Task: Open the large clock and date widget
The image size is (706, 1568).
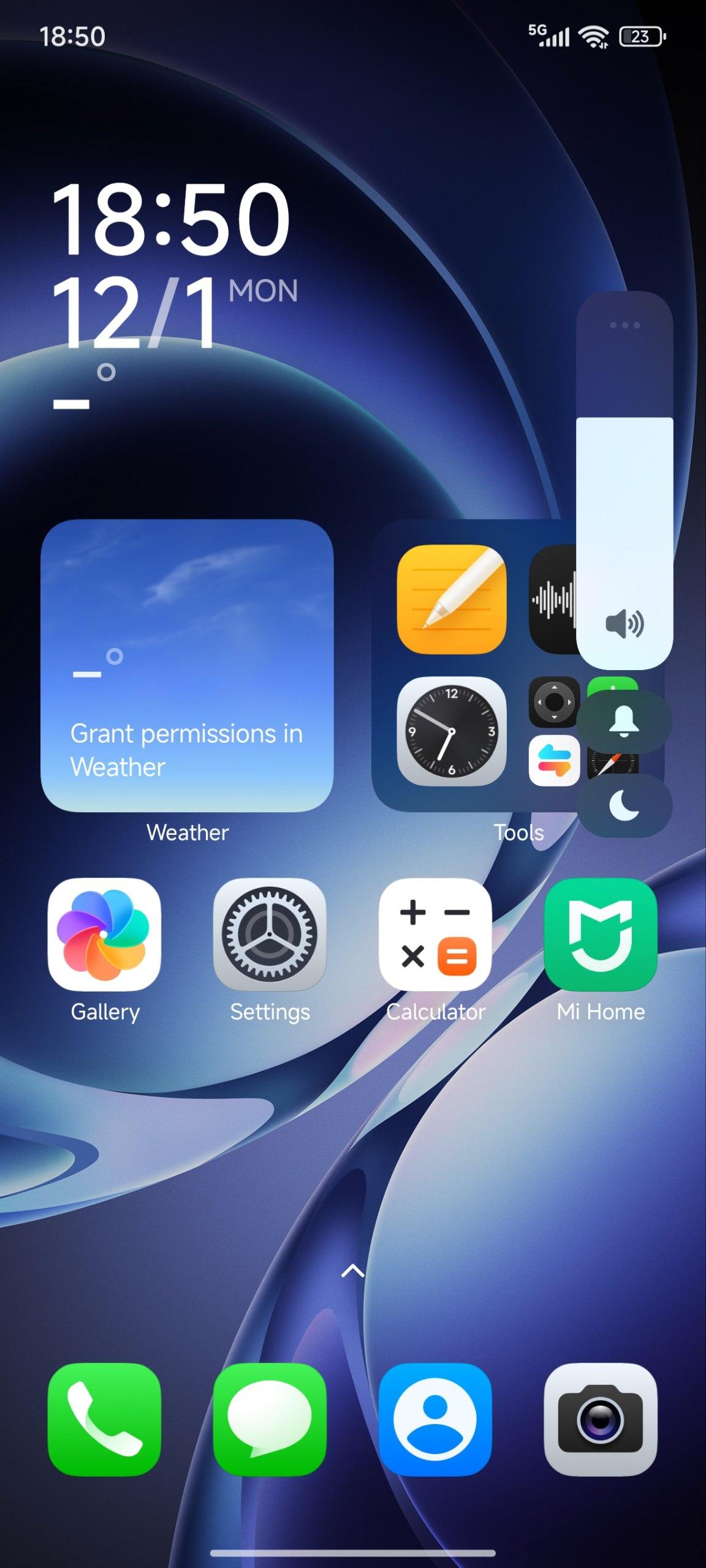Action: [172, 263]
